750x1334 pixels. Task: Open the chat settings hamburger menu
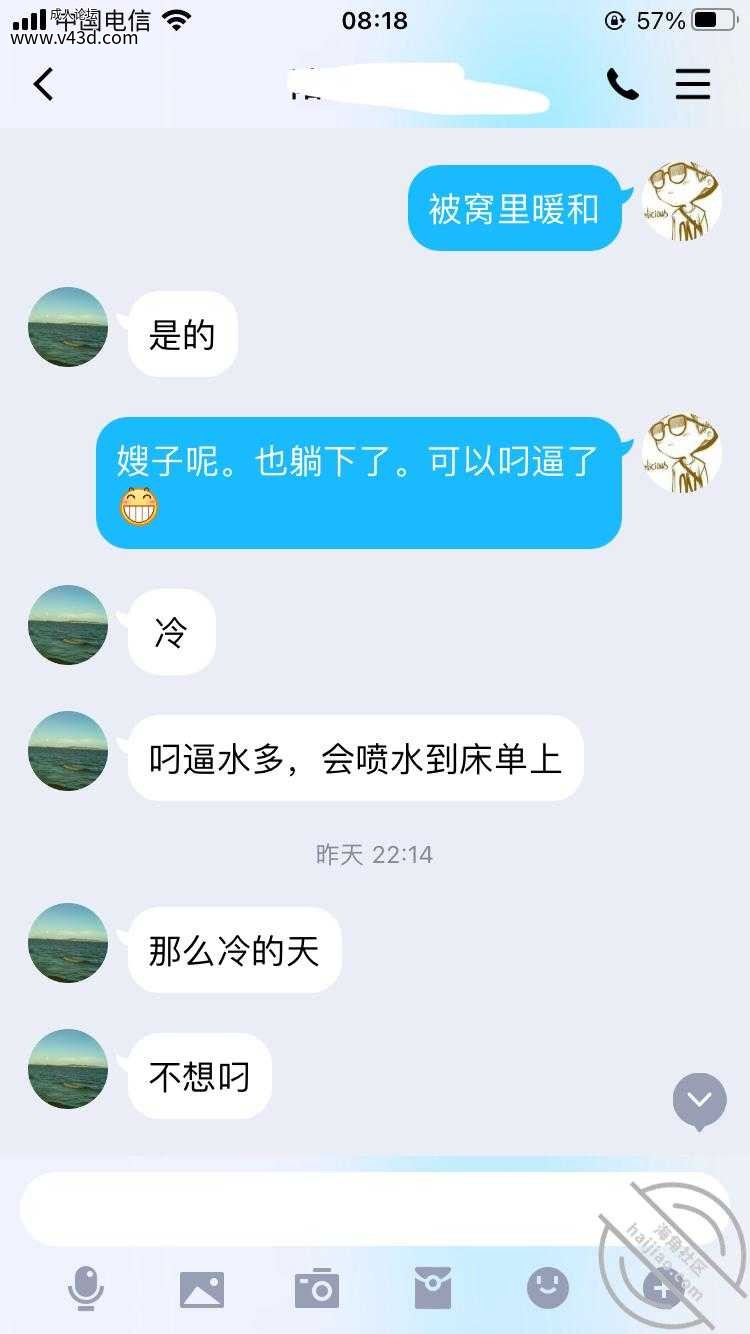tap(693, 85)
